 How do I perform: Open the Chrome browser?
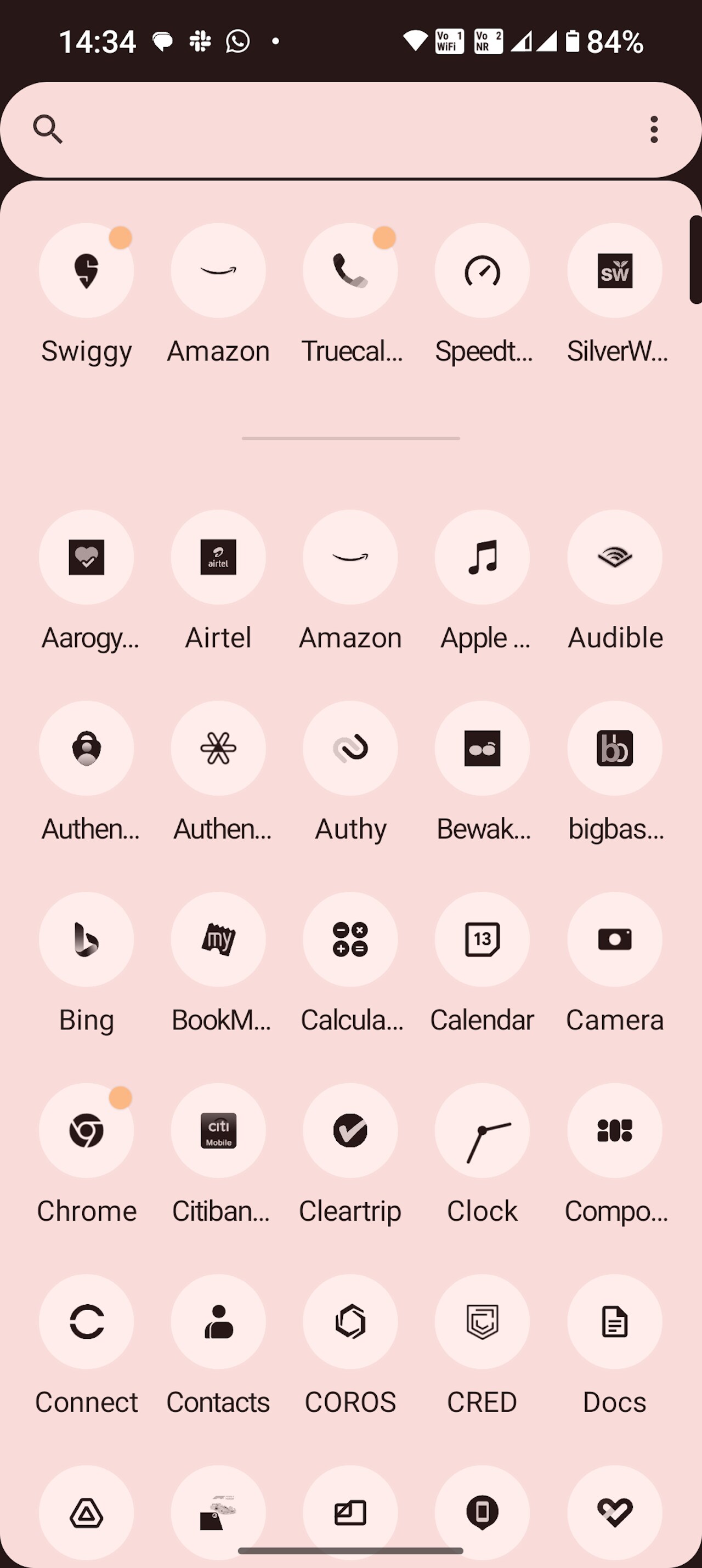87,1130
